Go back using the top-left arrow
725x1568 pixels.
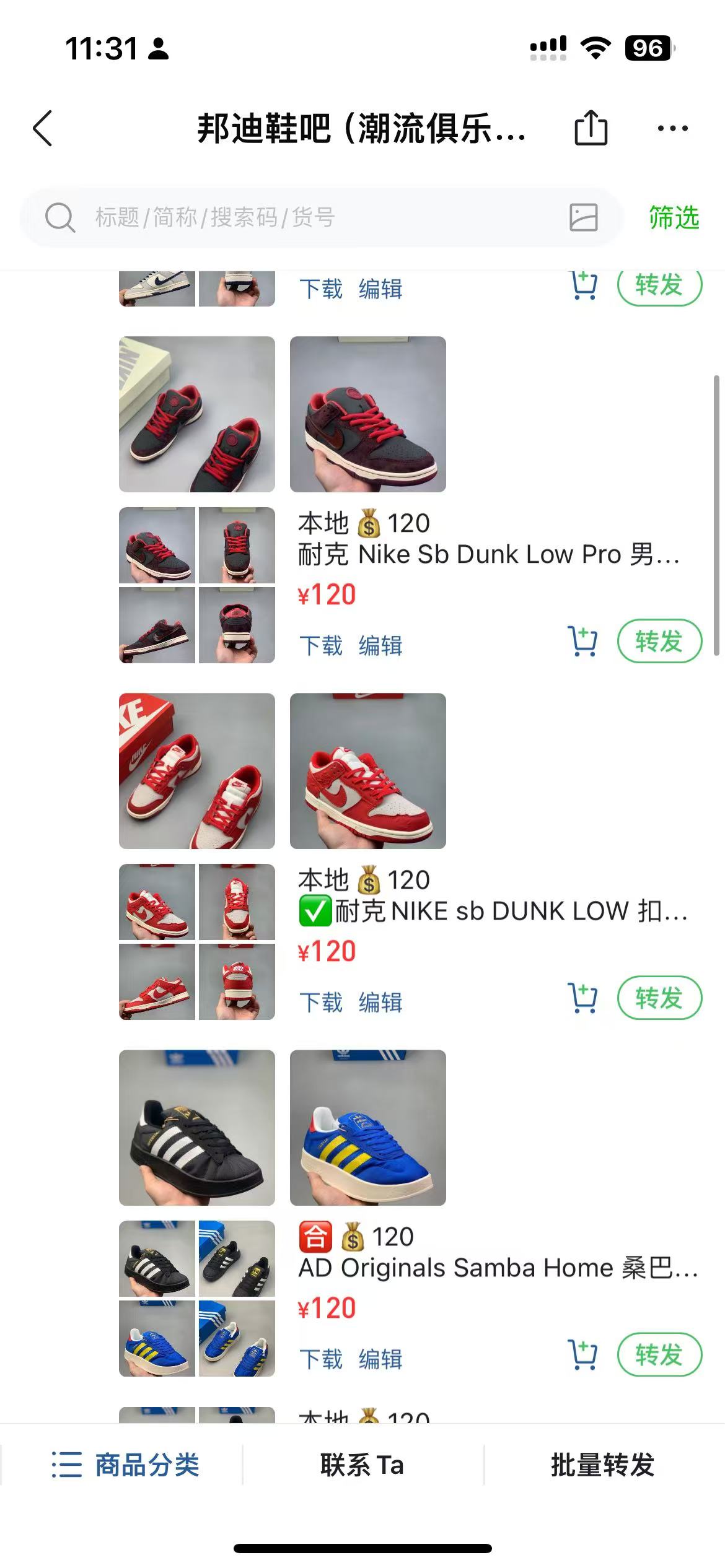42,129
